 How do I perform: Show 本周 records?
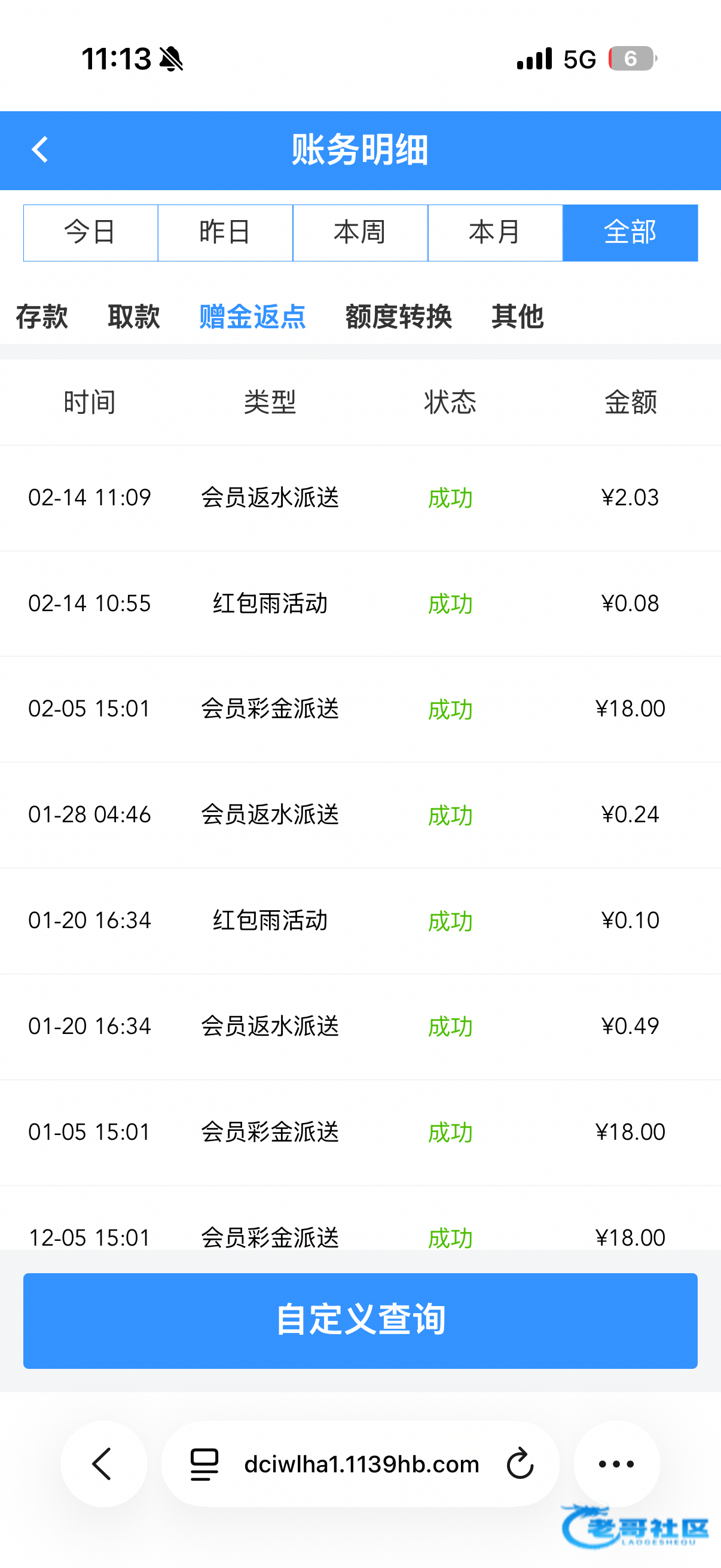tap(360, 233)
